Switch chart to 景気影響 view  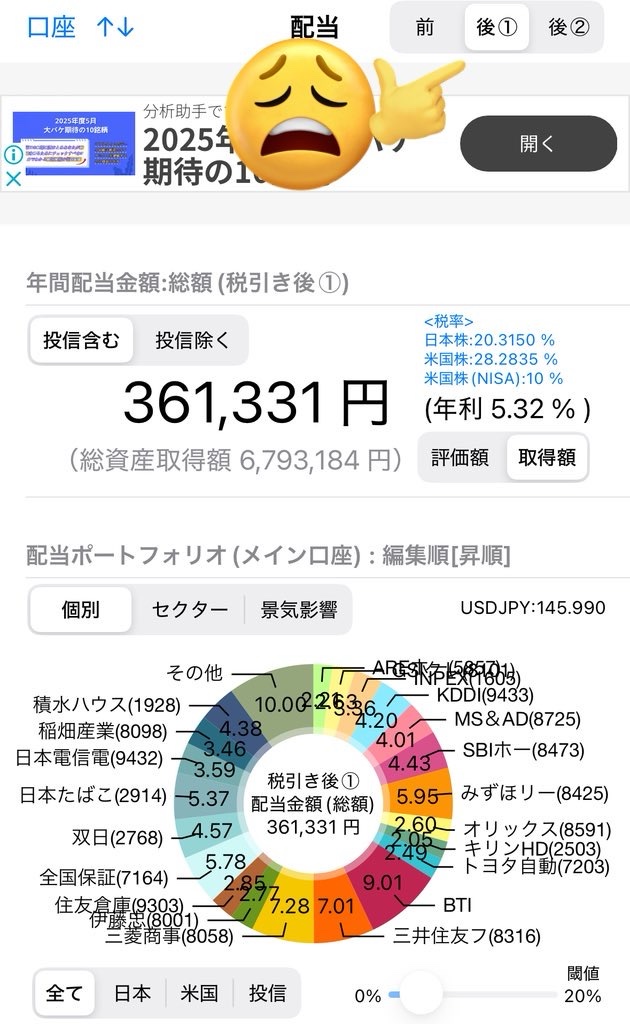point(298,609)
